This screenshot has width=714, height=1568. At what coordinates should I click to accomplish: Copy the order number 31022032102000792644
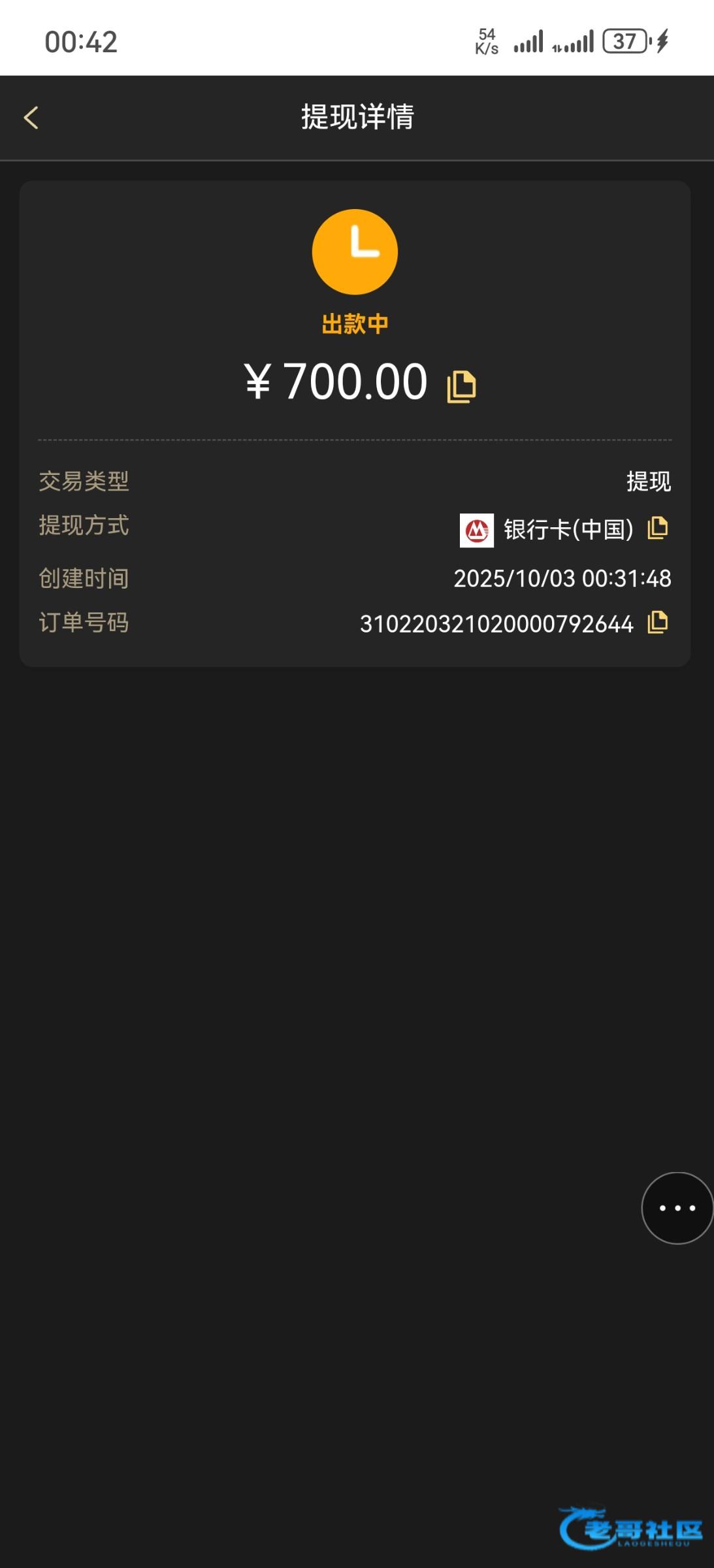point(657,623)
